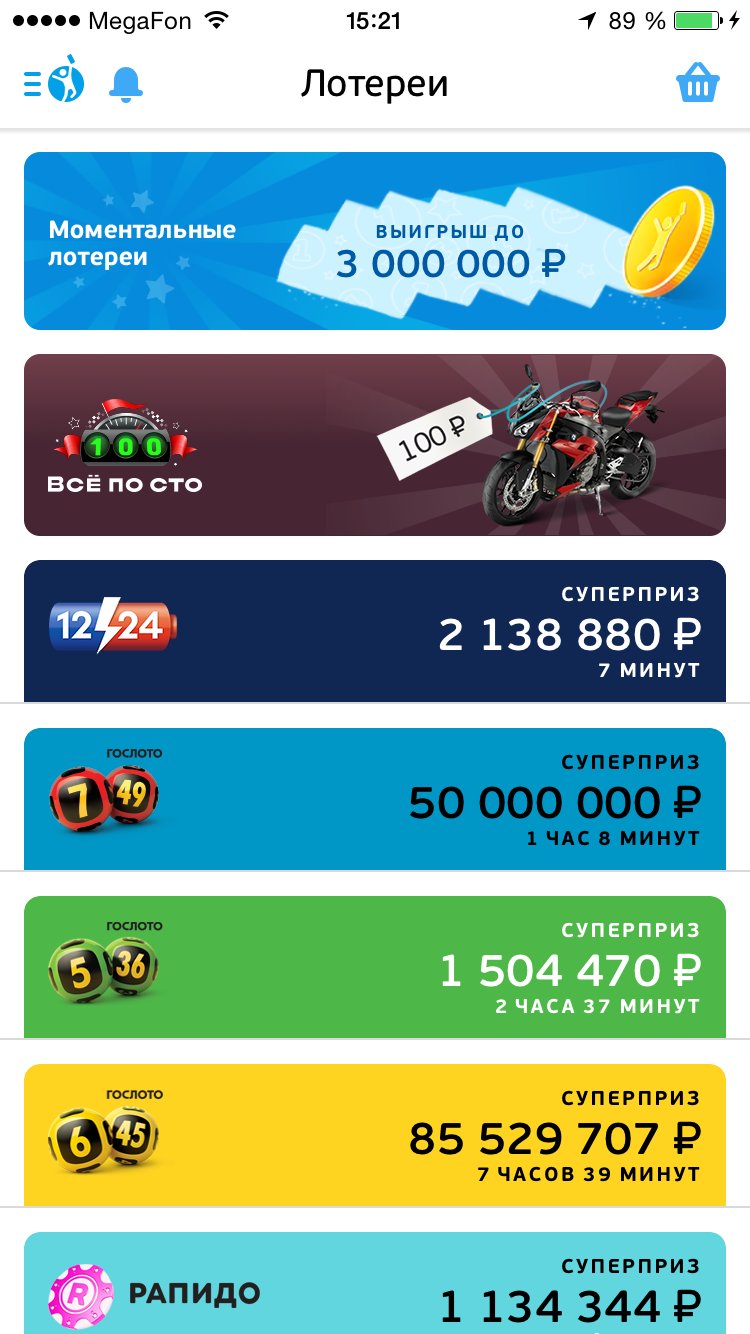Open the Гослото 7 из 49 card
The width and height of the screenshot is (750, 1334).
(374, 799)
